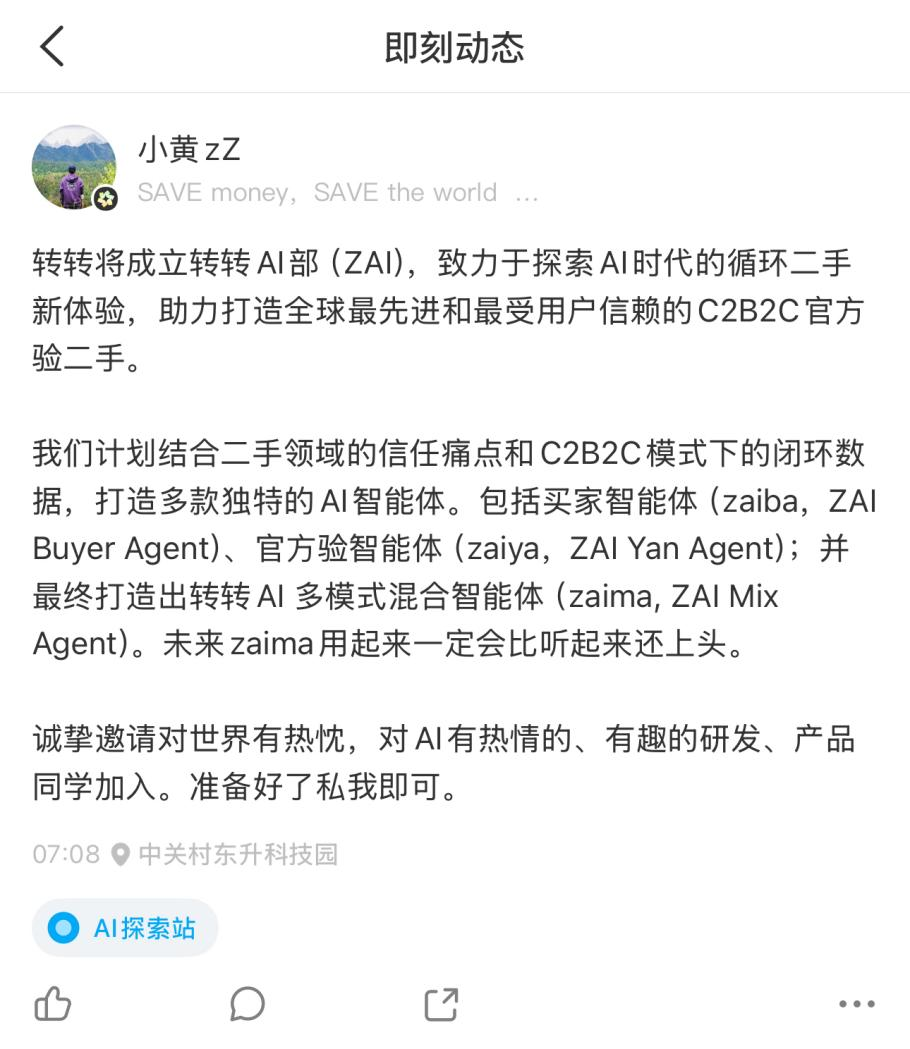Open 小黄zZ's profile avatar
Viewport: 910px width, 1049px height.
(x=74, y=167)
